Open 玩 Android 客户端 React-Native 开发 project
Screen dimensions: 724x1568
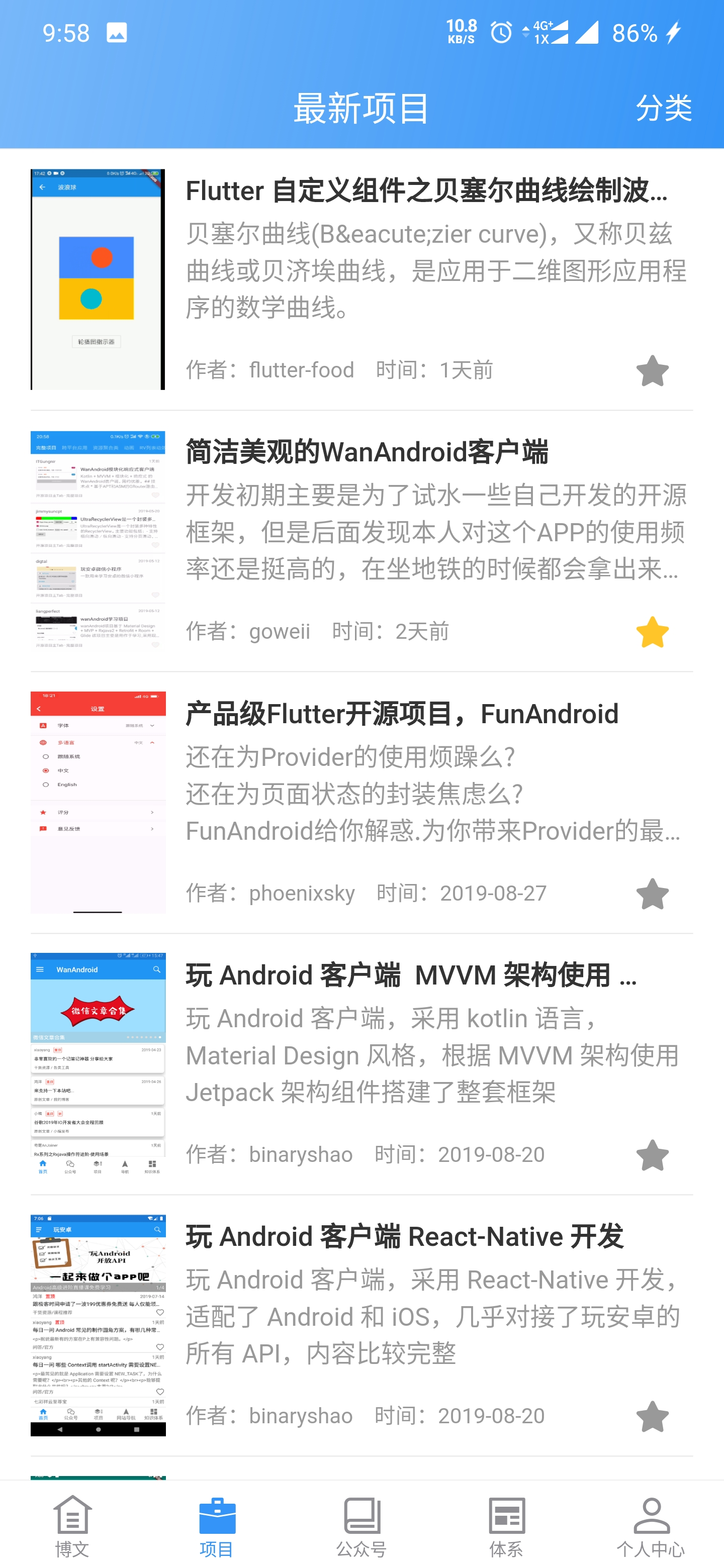(404, 1237)
